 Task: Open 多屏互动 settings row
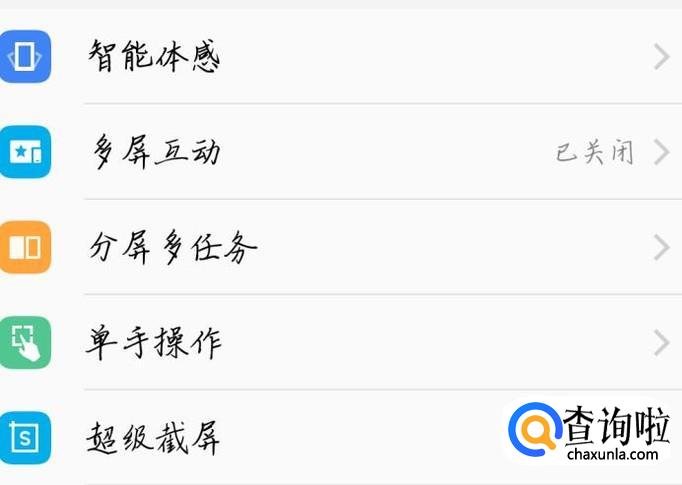coord(155,152)
